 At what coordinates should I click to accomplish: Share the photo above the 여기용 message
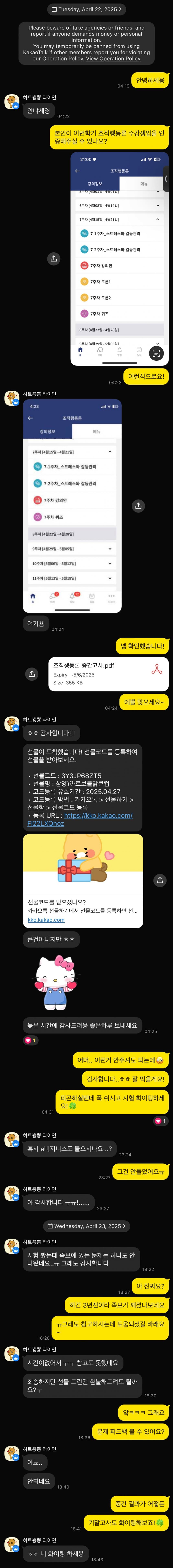click(x=138, y=506)
